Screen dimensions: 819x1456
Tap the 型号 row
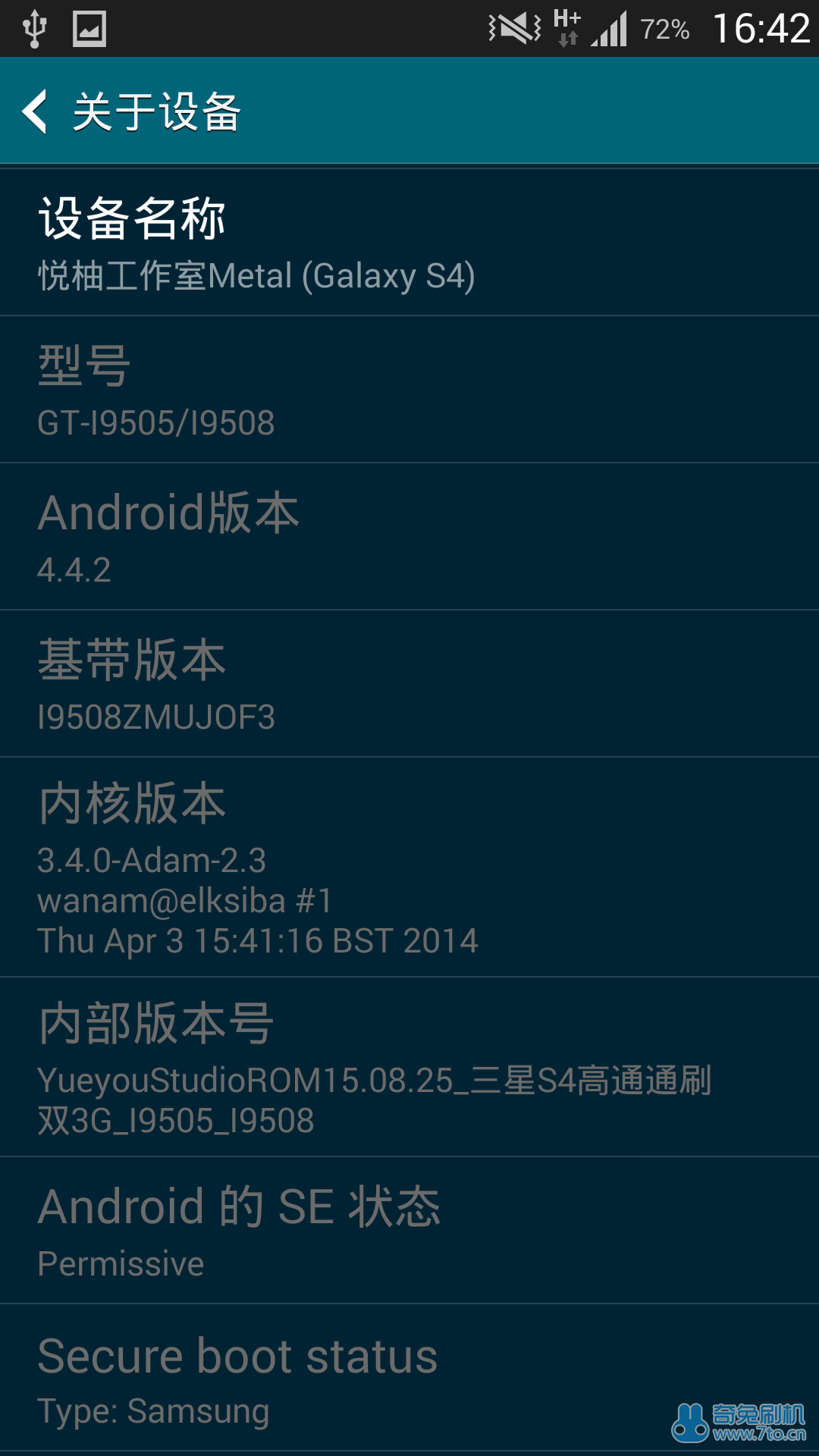pos(409,390)
